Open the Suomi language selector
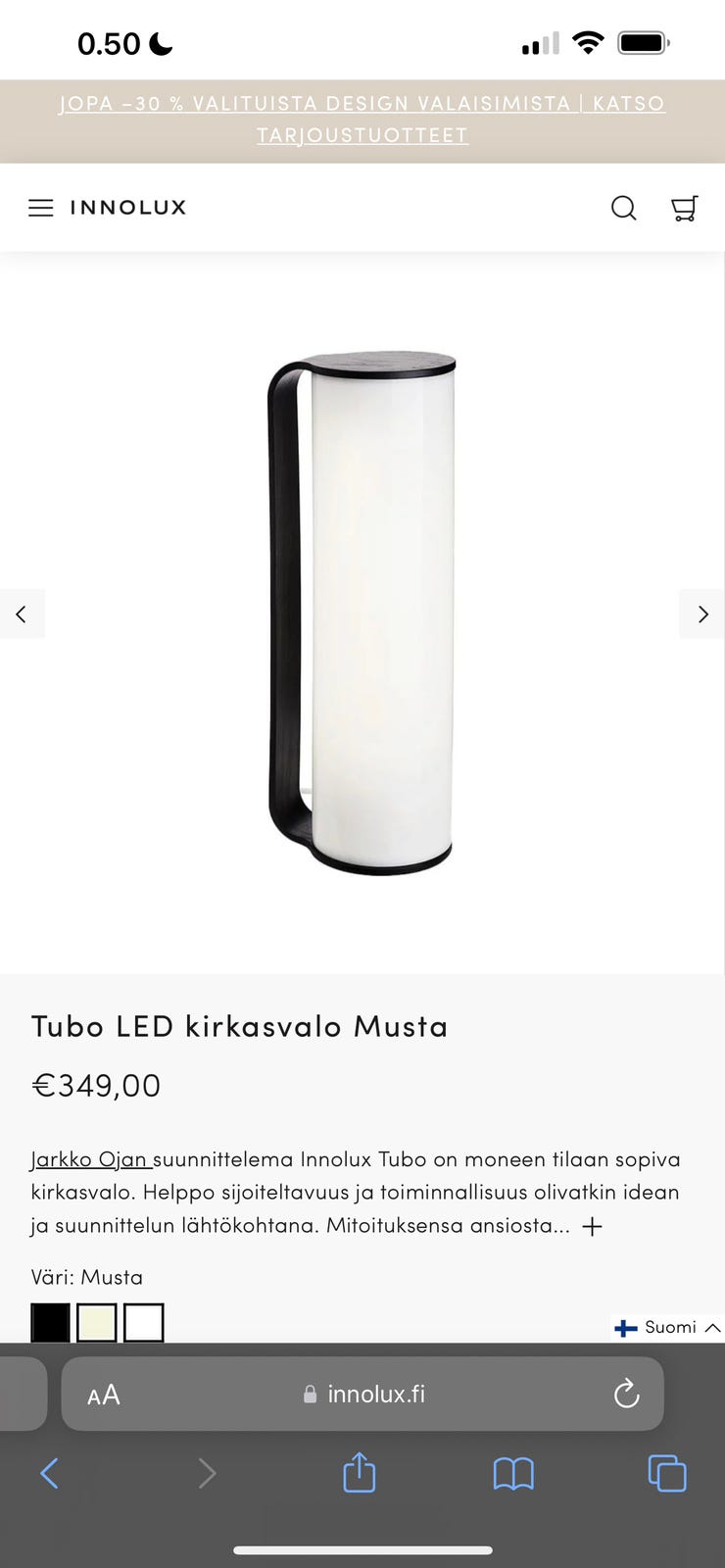 point(667,1327)
